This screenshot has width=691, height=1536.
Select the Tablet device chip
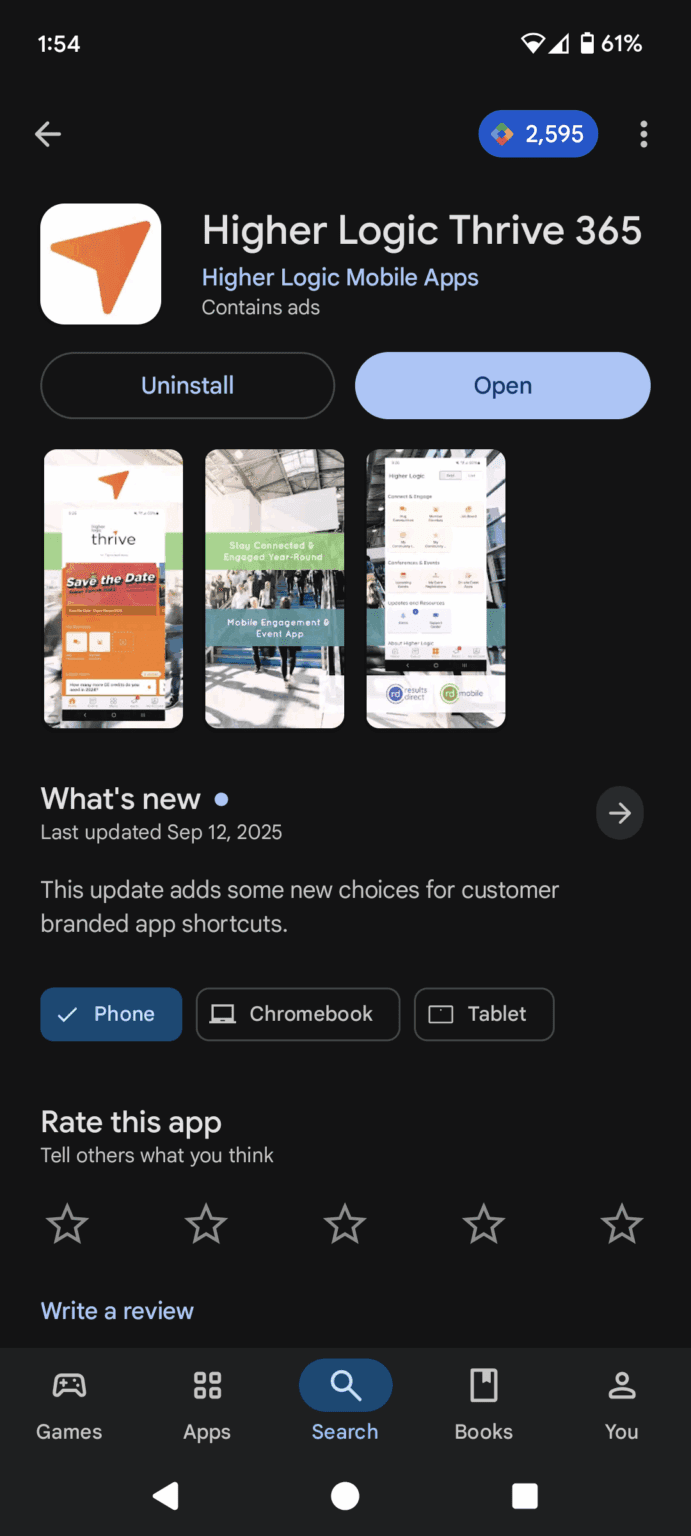tap(484, 1014)
